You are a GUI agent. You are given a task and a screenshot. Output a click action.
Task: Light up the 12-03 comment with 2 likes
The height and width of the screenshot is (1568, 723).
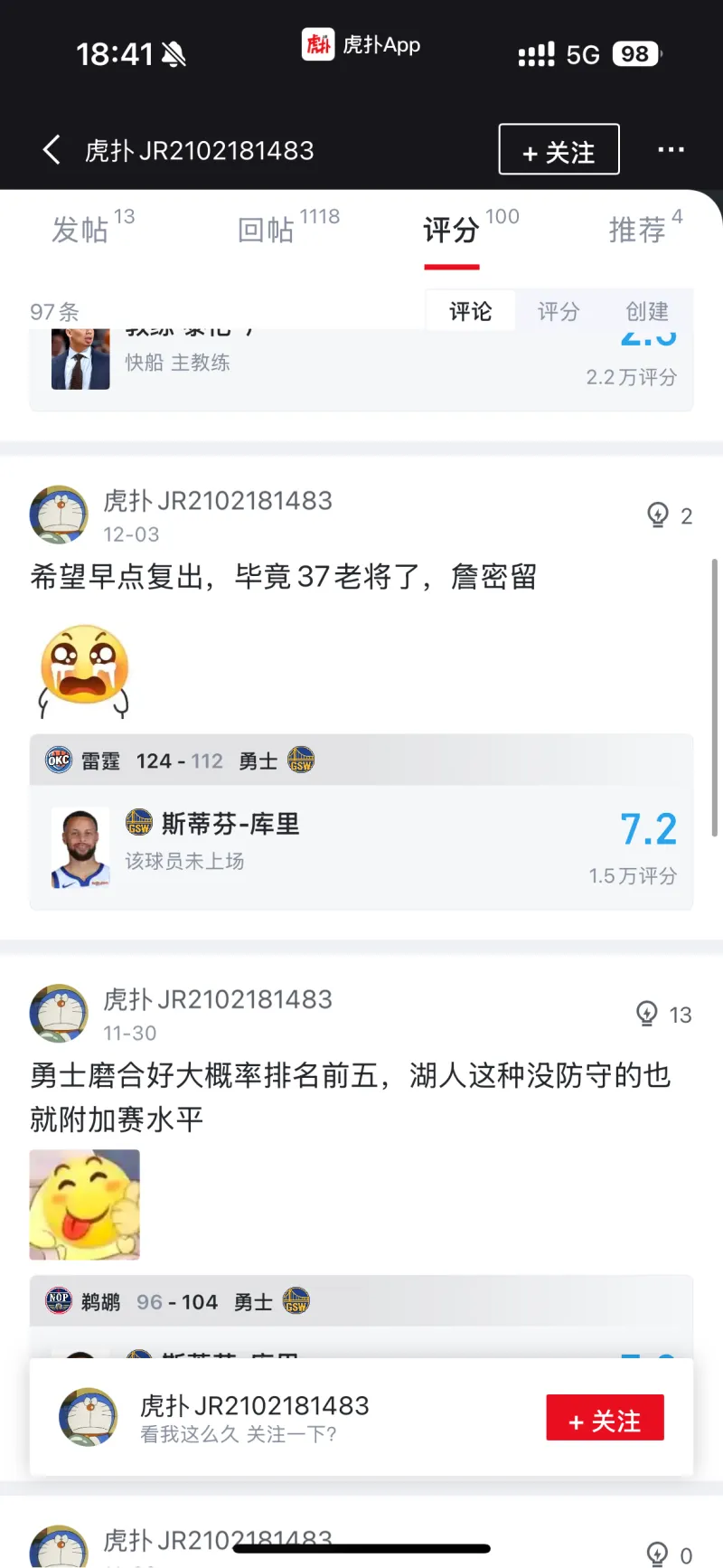(x=659, y=515)
